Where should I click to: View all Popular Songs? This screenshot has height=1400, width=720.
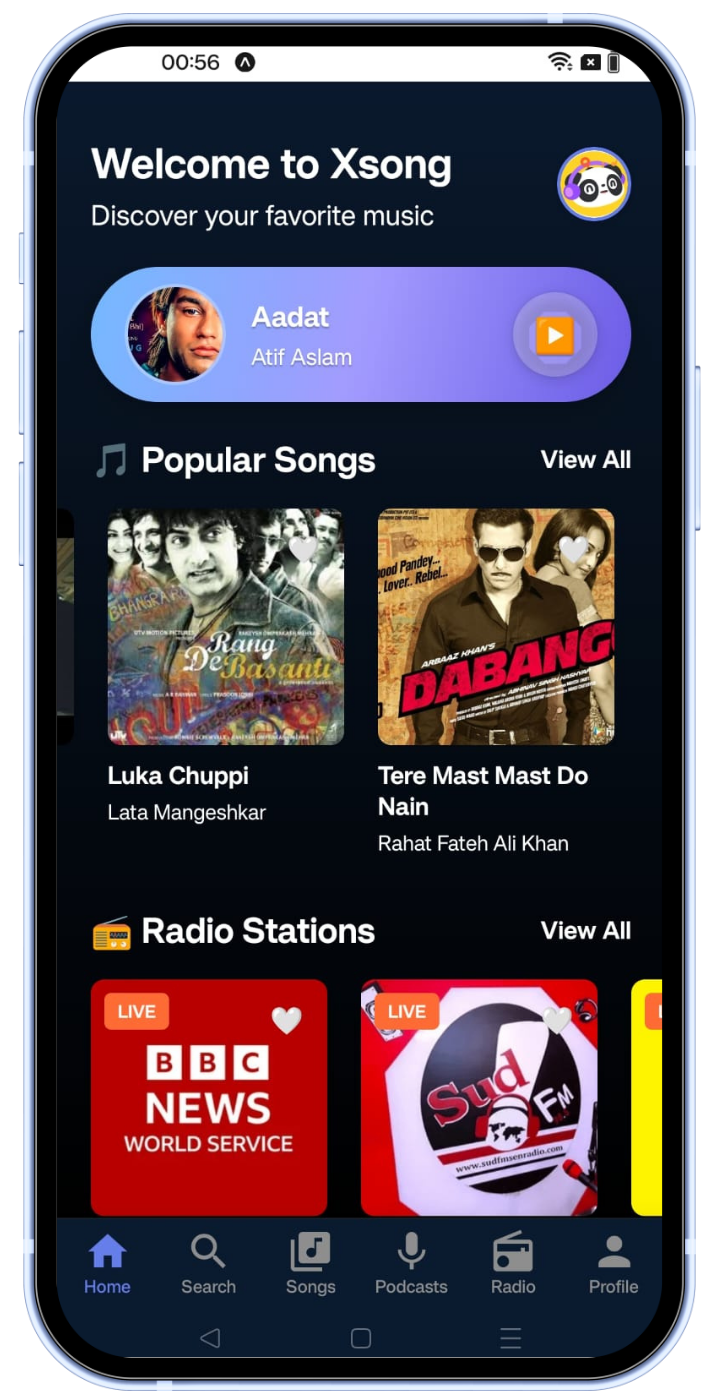click(x=585, y=460)
